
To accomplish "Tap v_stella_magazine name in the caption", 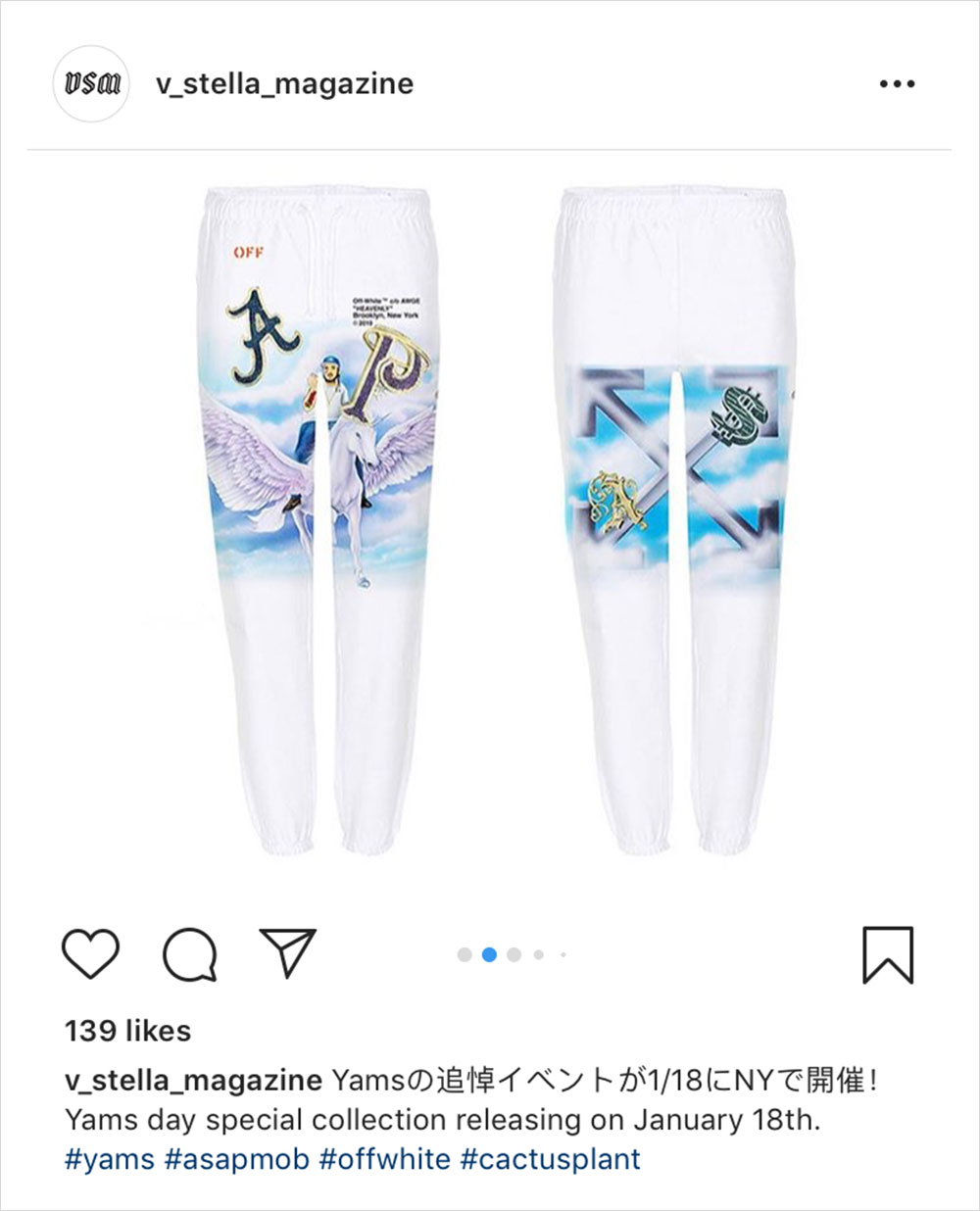I will point(193,1081).
